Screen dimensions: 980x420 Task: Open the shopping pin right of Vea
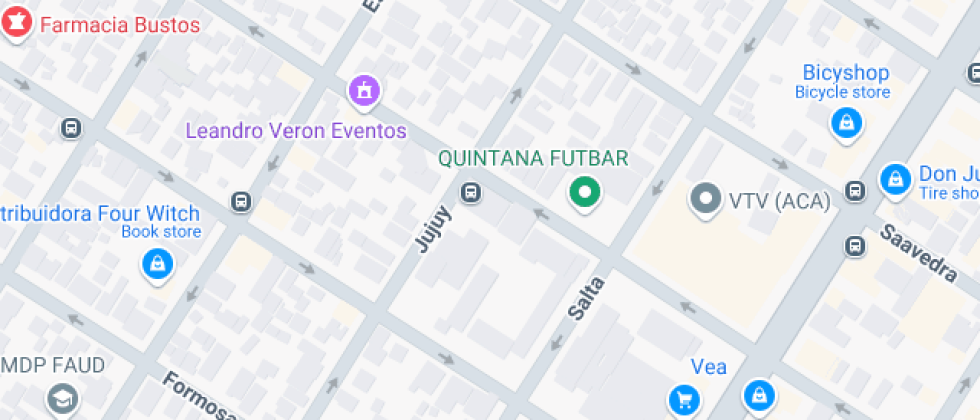coord(759,397)
